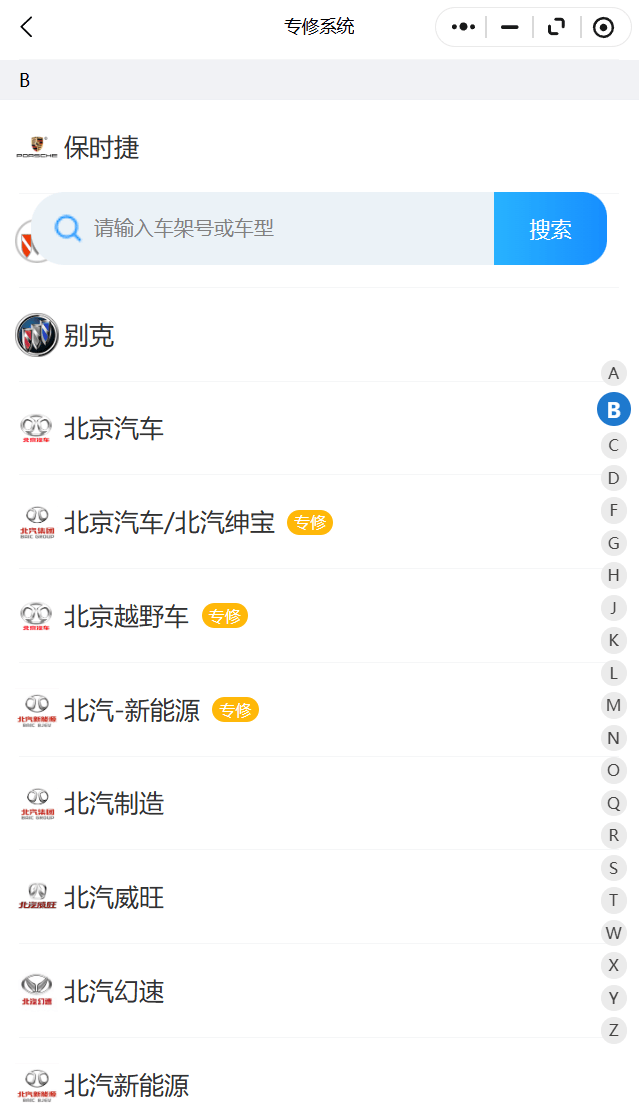Jump to letter H in the index

(x=614, y=575)
